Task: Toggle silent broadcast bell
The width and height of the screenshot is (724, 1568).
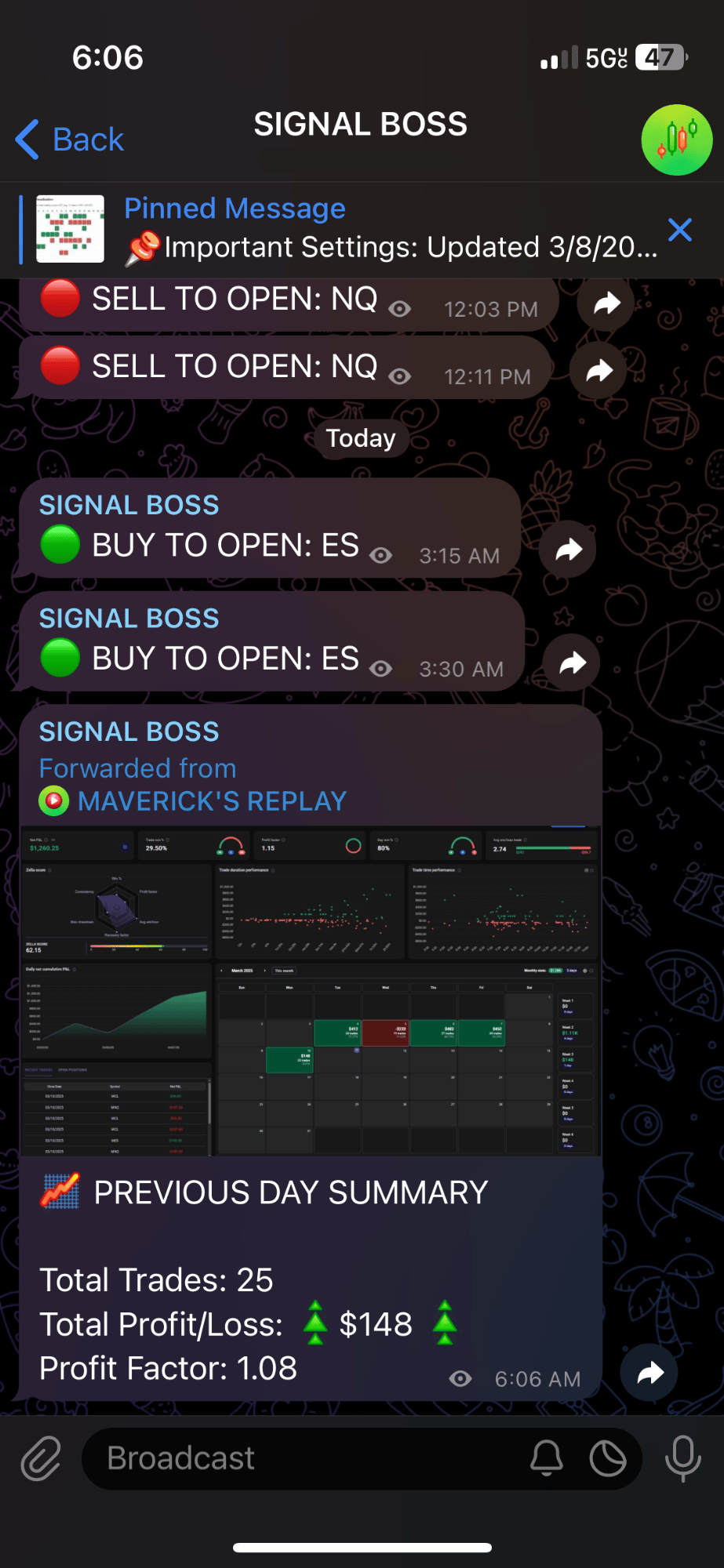Action: 547,1458
